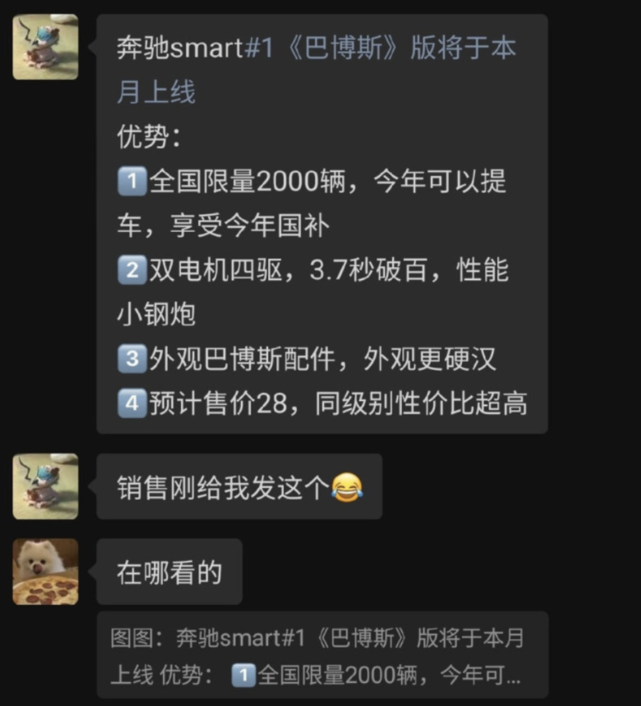Jump to the quoted 图图 message reply
The width and height of the screenshot is (641, 706).
(x=320, y=655)
